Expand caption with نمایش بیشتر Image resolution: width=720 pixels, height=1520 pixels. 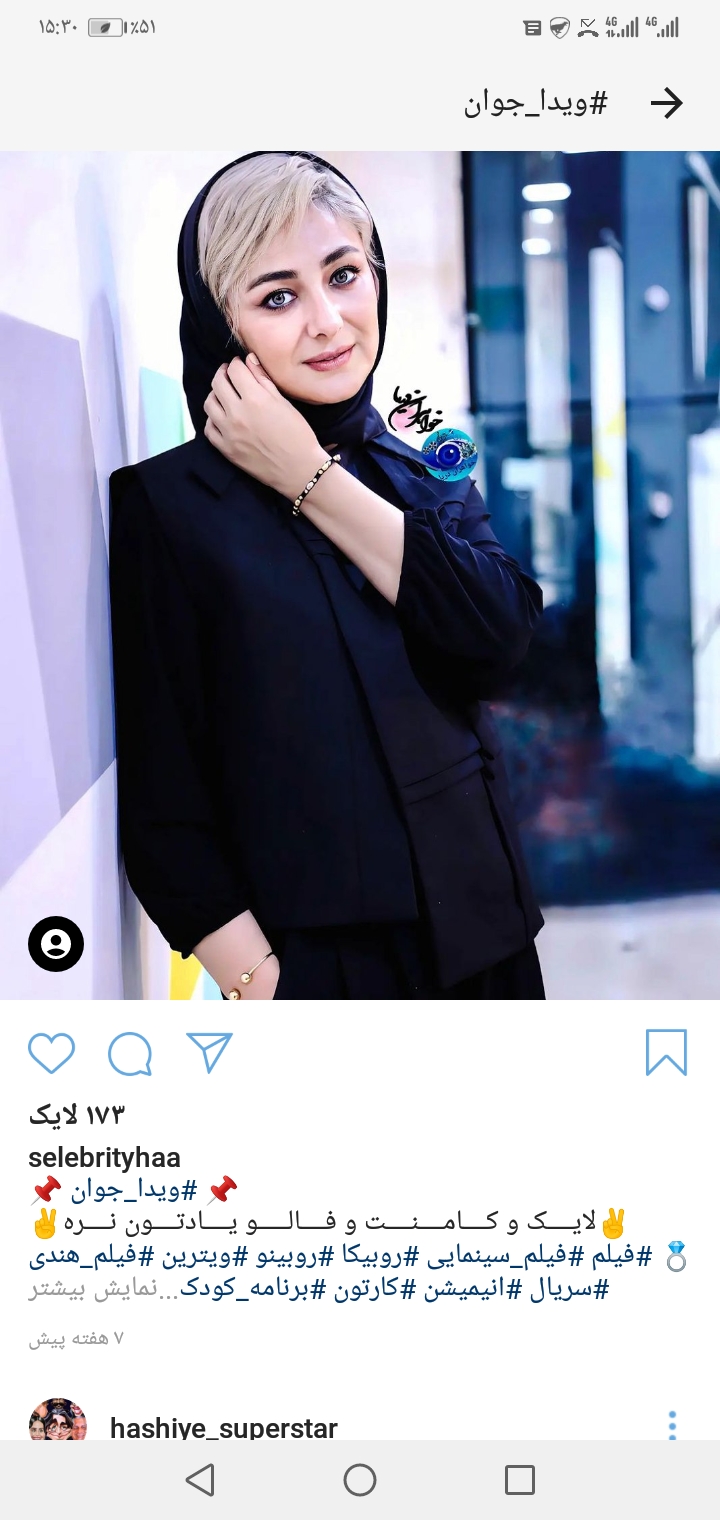[x=68, y=1289]
